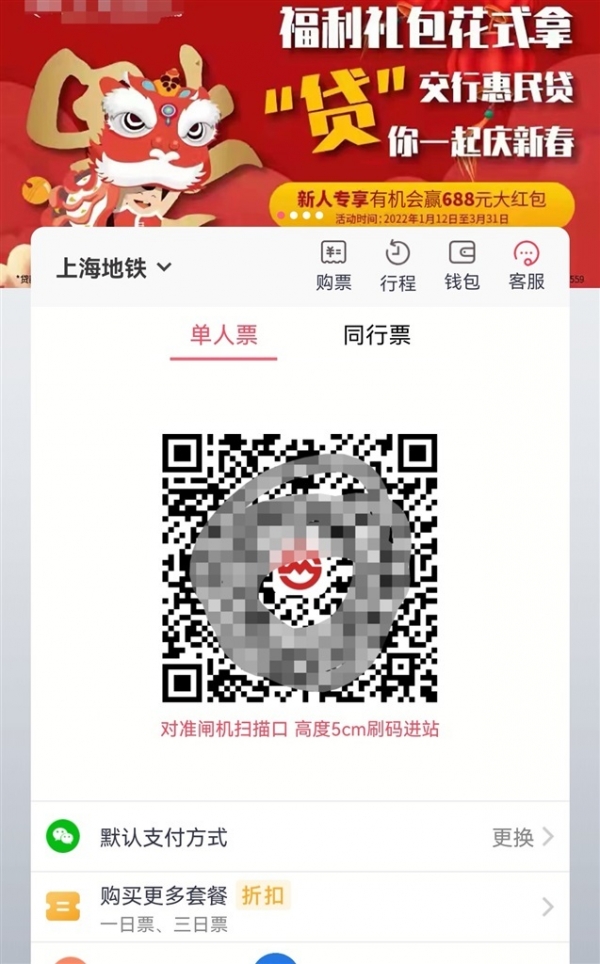Change 默认支付方式 via 更换
The height and width of the screenshot is (964, 600).
[521, 837]
